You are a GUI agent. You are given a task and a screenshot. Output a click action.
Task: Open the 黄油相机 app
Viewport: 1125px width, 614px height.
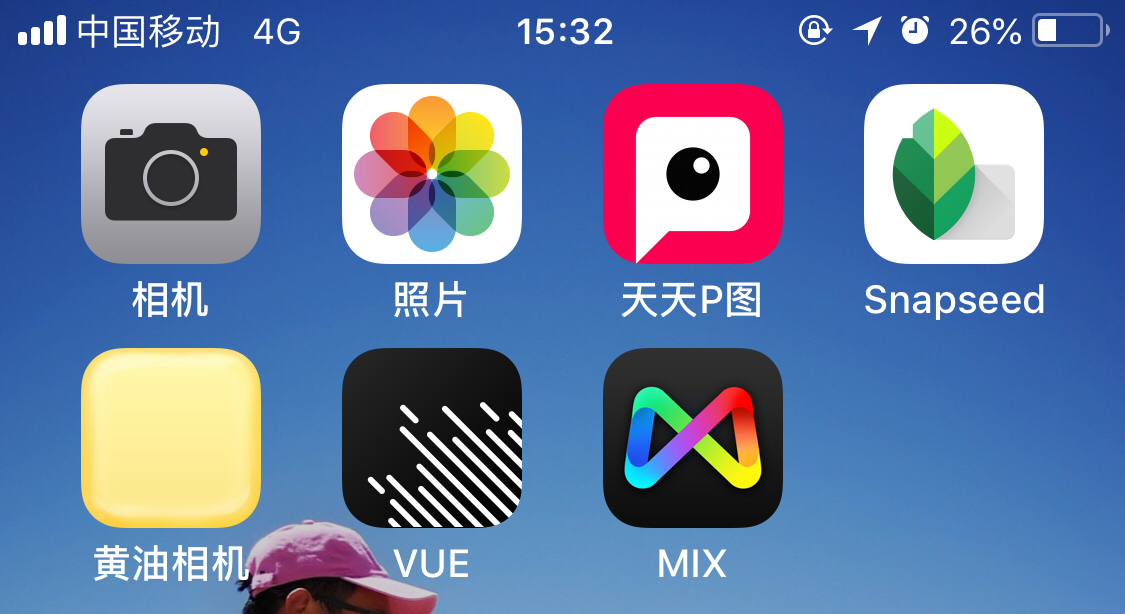coord(171,437)
